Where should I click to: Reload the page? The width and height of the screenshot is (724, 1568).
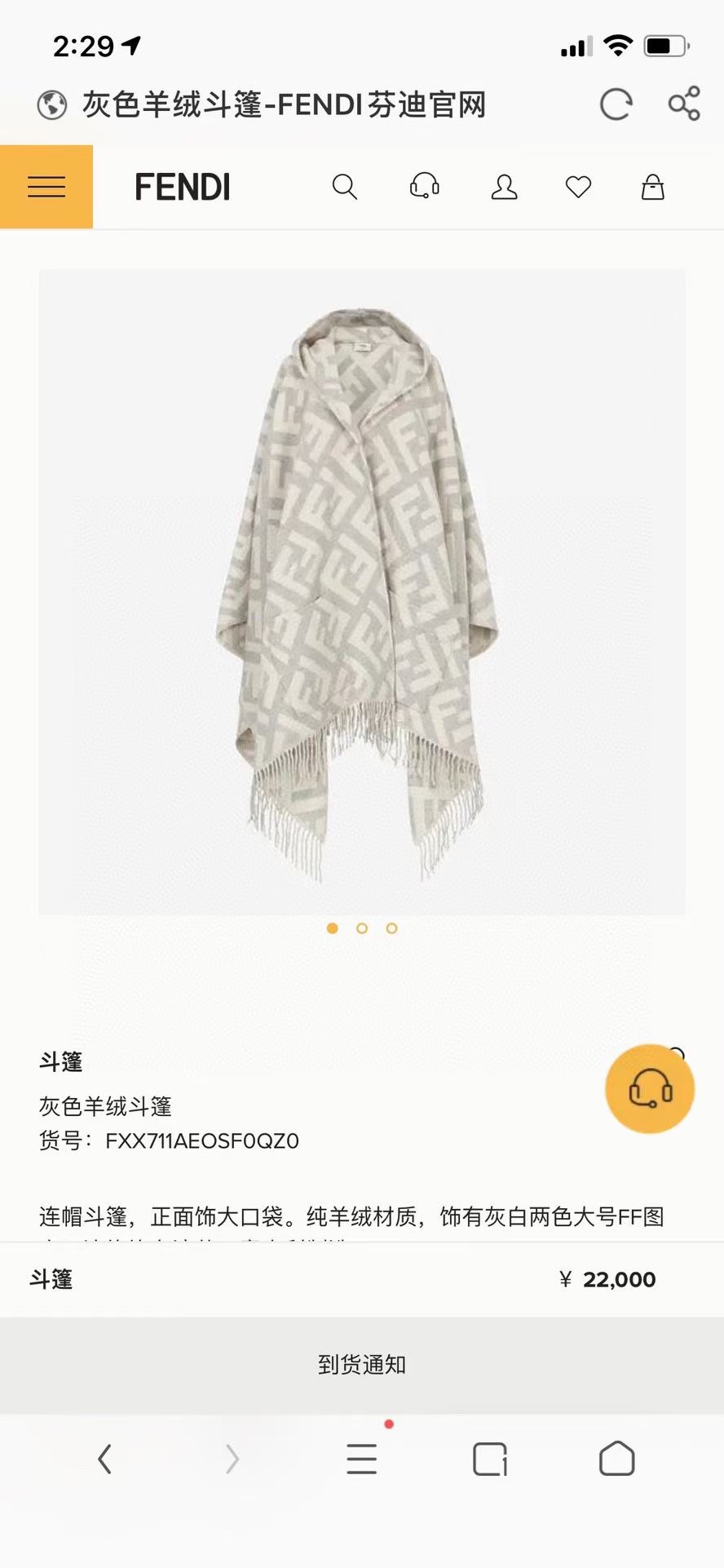[x=616, y=104]
